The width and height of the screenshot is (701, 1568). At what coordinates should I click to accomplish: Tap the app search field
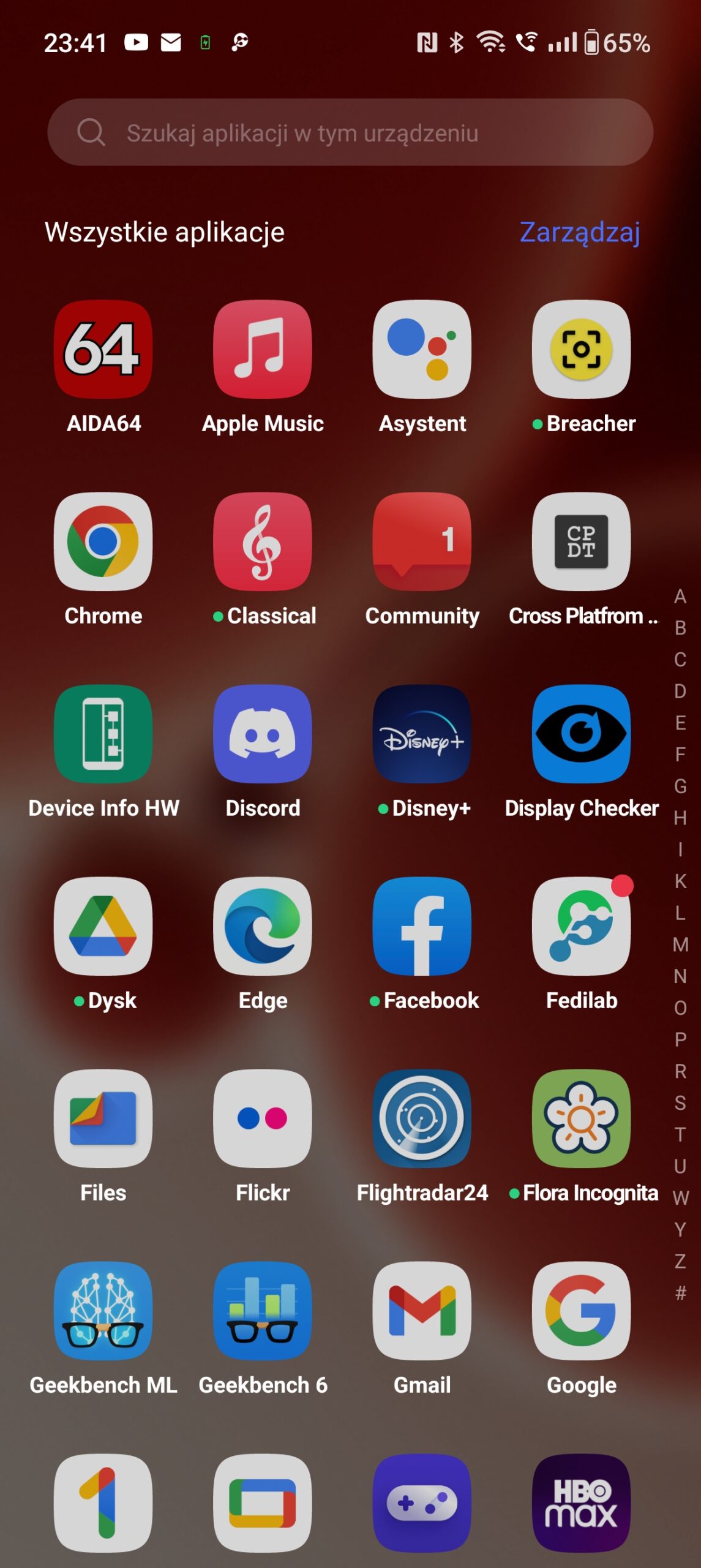pos(350,132)
